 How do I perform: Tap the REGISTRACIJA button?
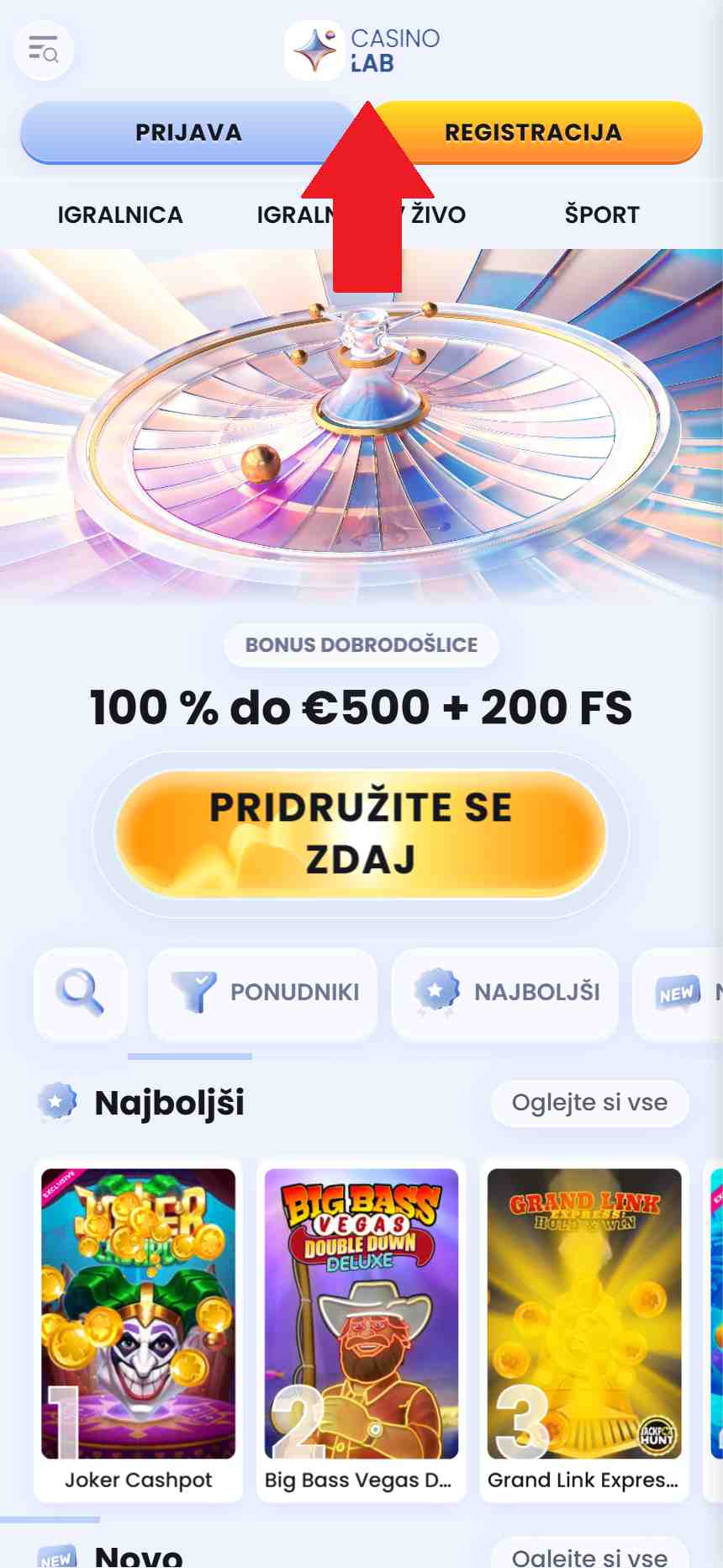(533, 133)
